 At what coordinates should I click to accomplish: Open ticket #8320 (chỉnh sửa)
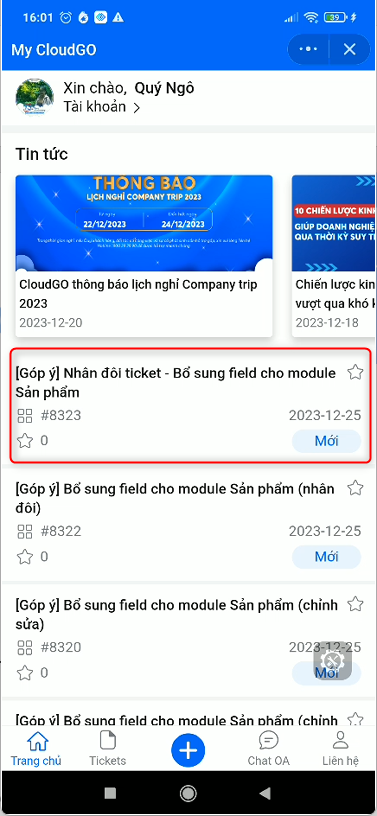point(188,639)
